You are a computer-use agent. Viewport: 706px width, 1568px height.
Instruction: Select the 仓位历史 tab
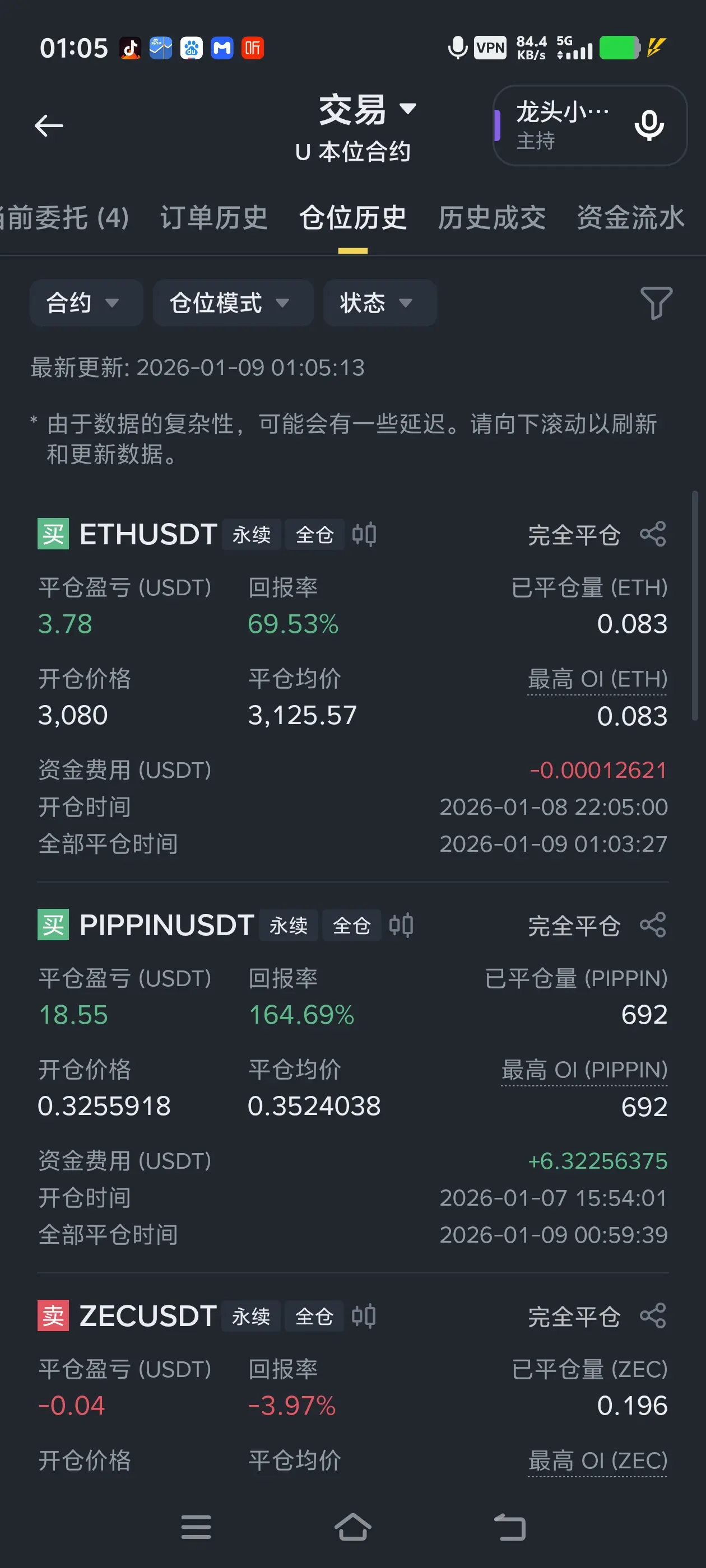coord(352,217)
